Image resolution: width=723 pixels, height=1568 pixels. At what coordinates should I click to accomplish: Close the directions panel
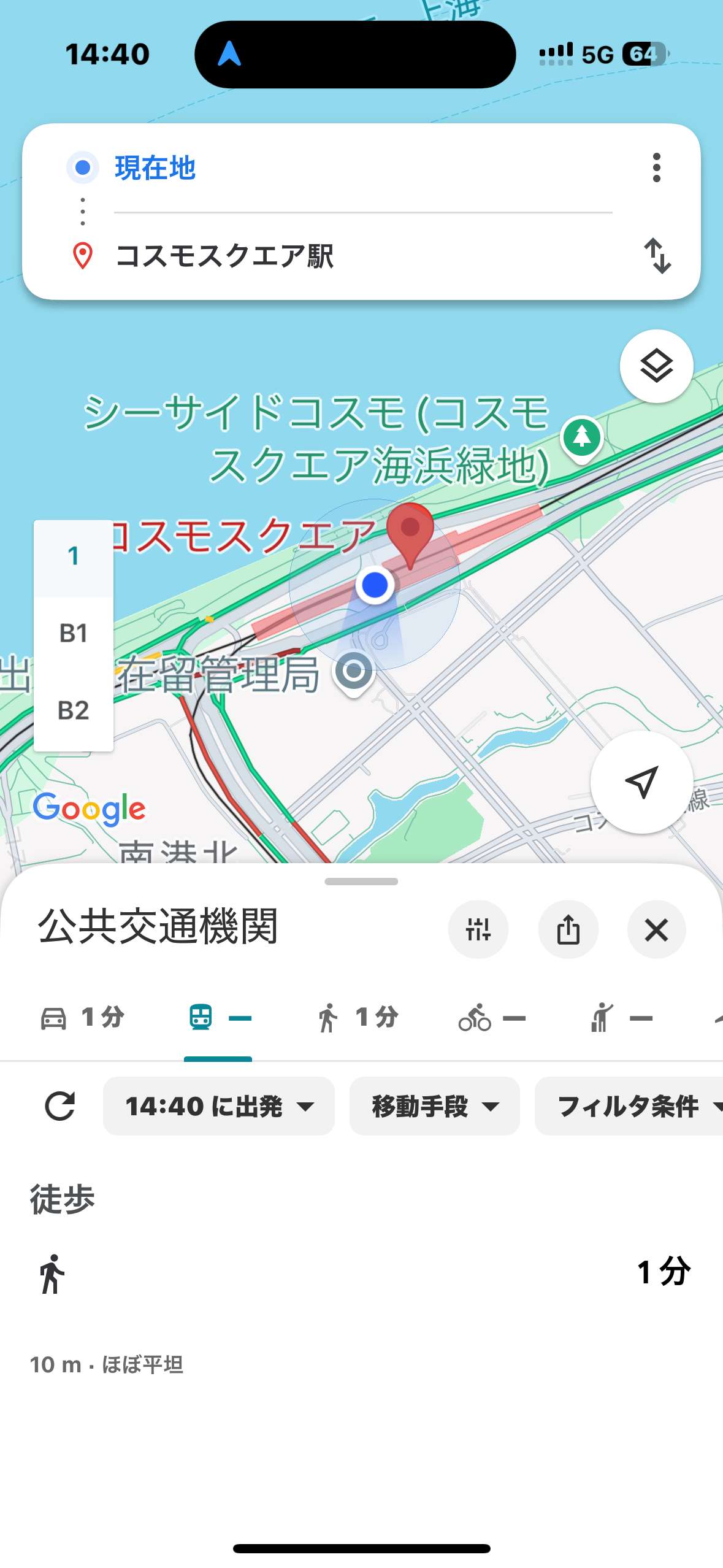click(656, 929)
